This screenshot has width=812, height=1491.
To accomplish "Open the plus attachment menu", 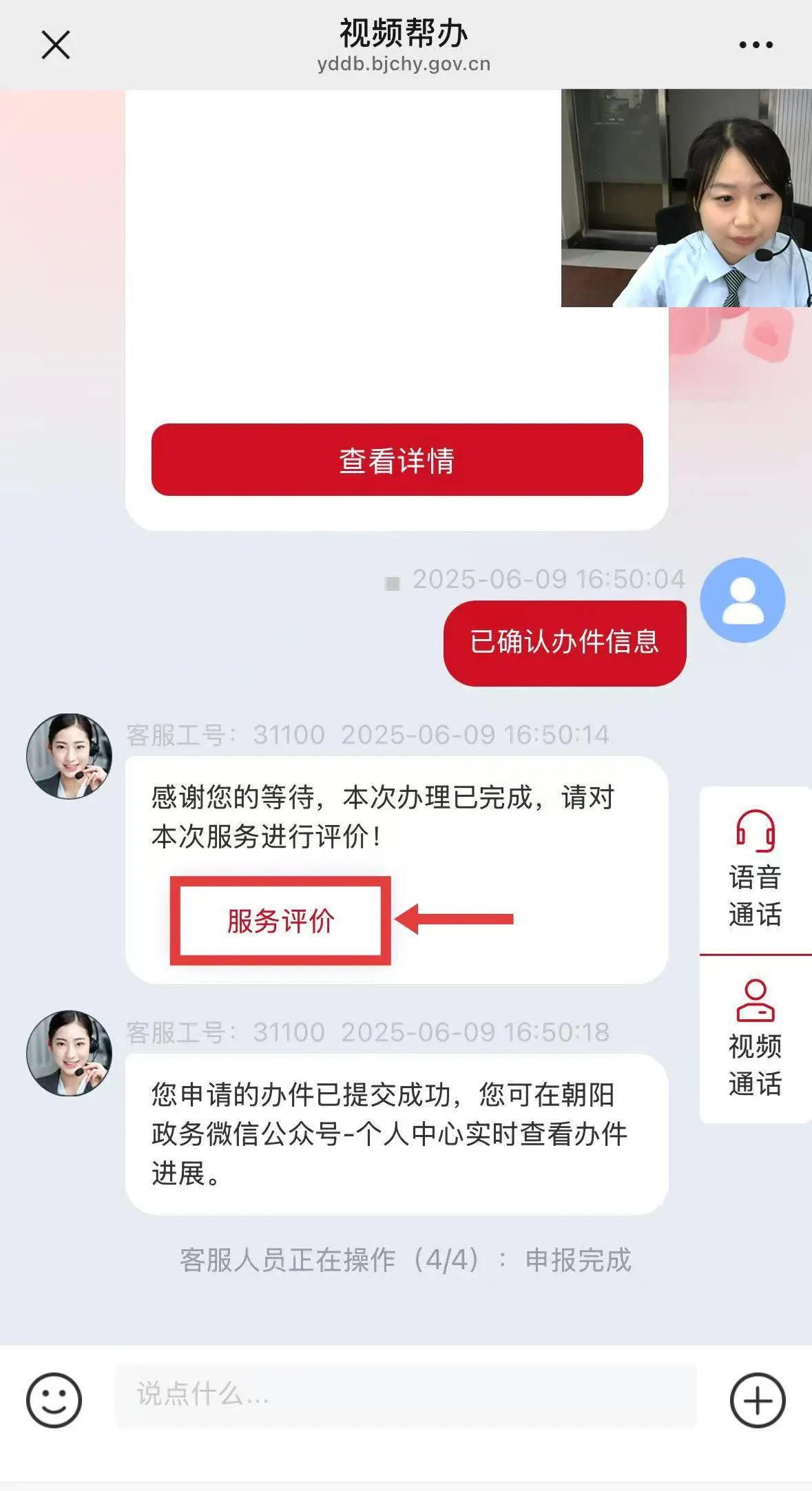I will [x=757, y=1401].
